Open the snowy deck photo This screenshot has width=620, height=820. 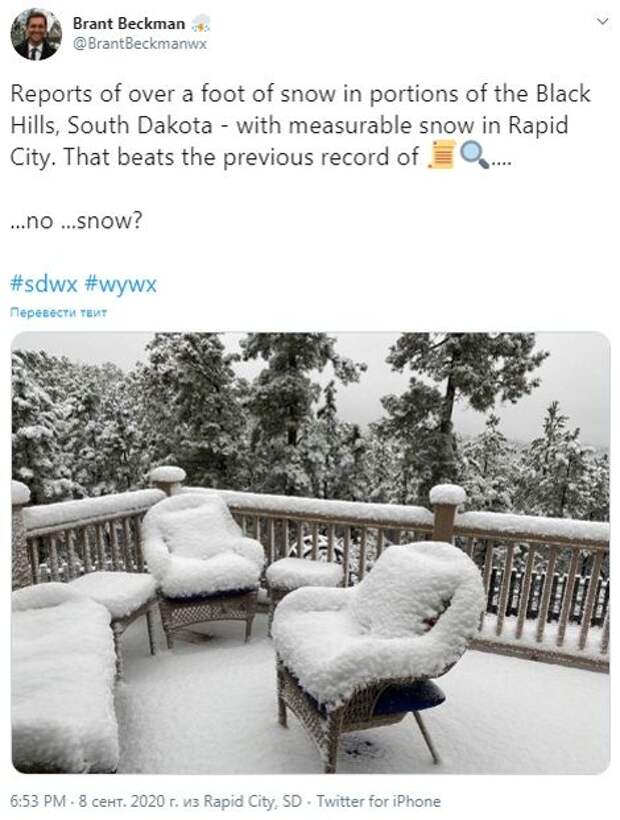coord(310,553)
